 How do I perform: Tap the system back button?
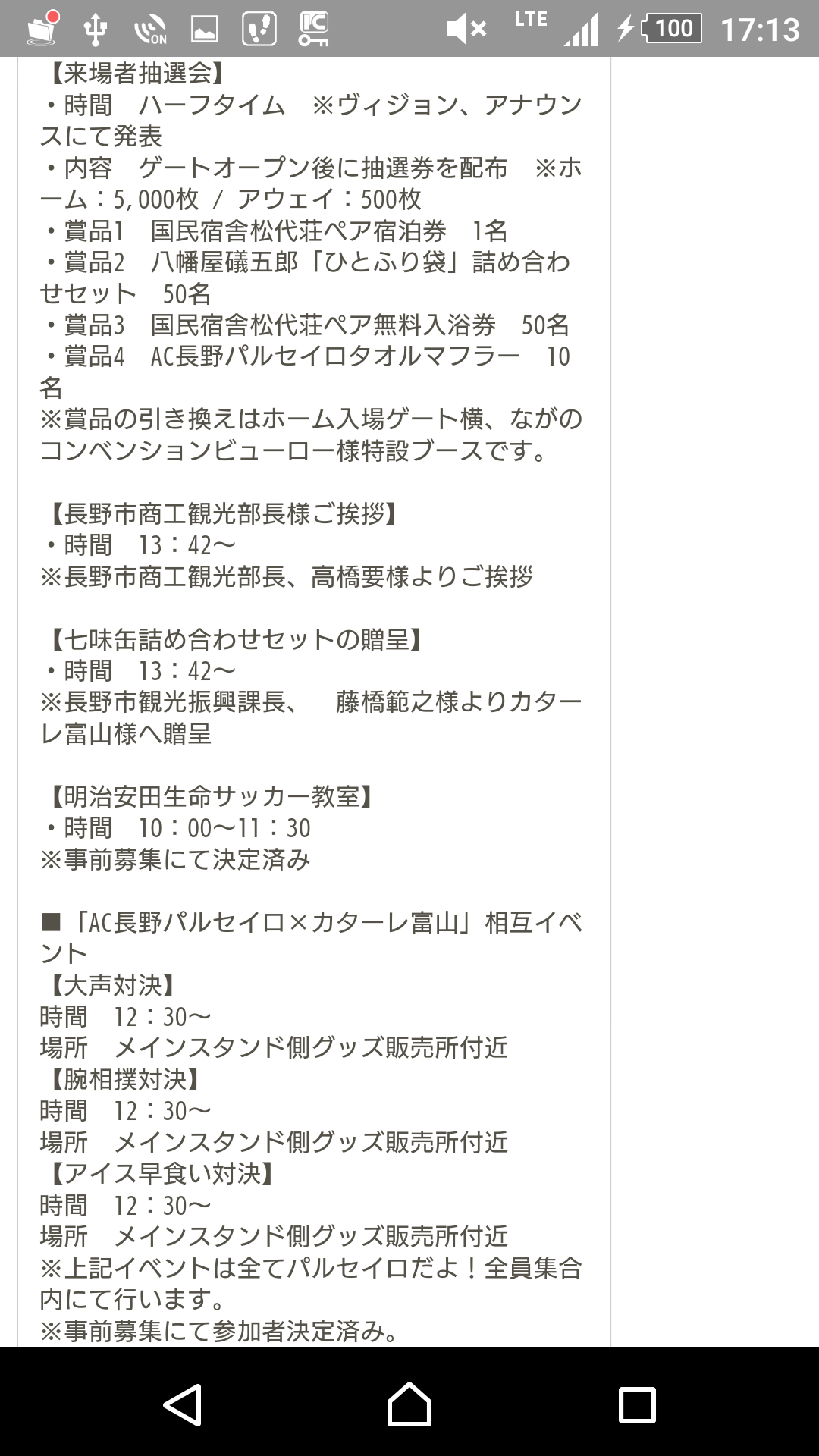point(183,1404)
